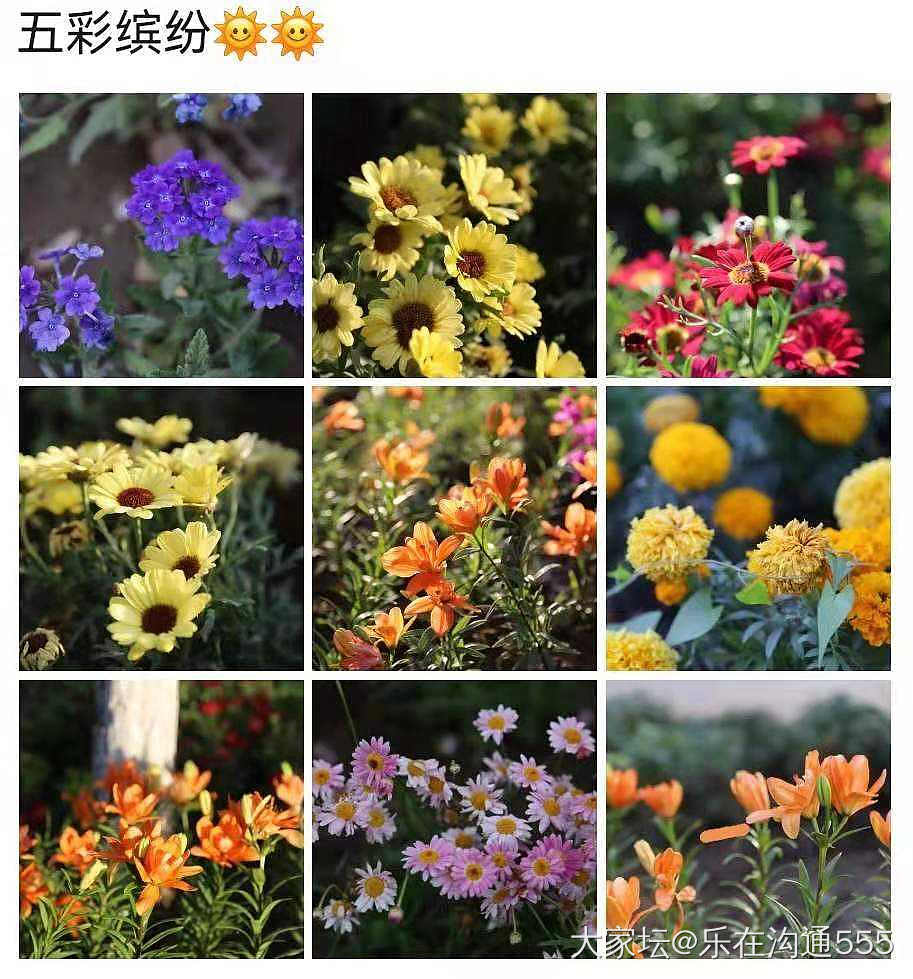
Task: Open the purple verbena flowers photo
Action: coord(161,235)
